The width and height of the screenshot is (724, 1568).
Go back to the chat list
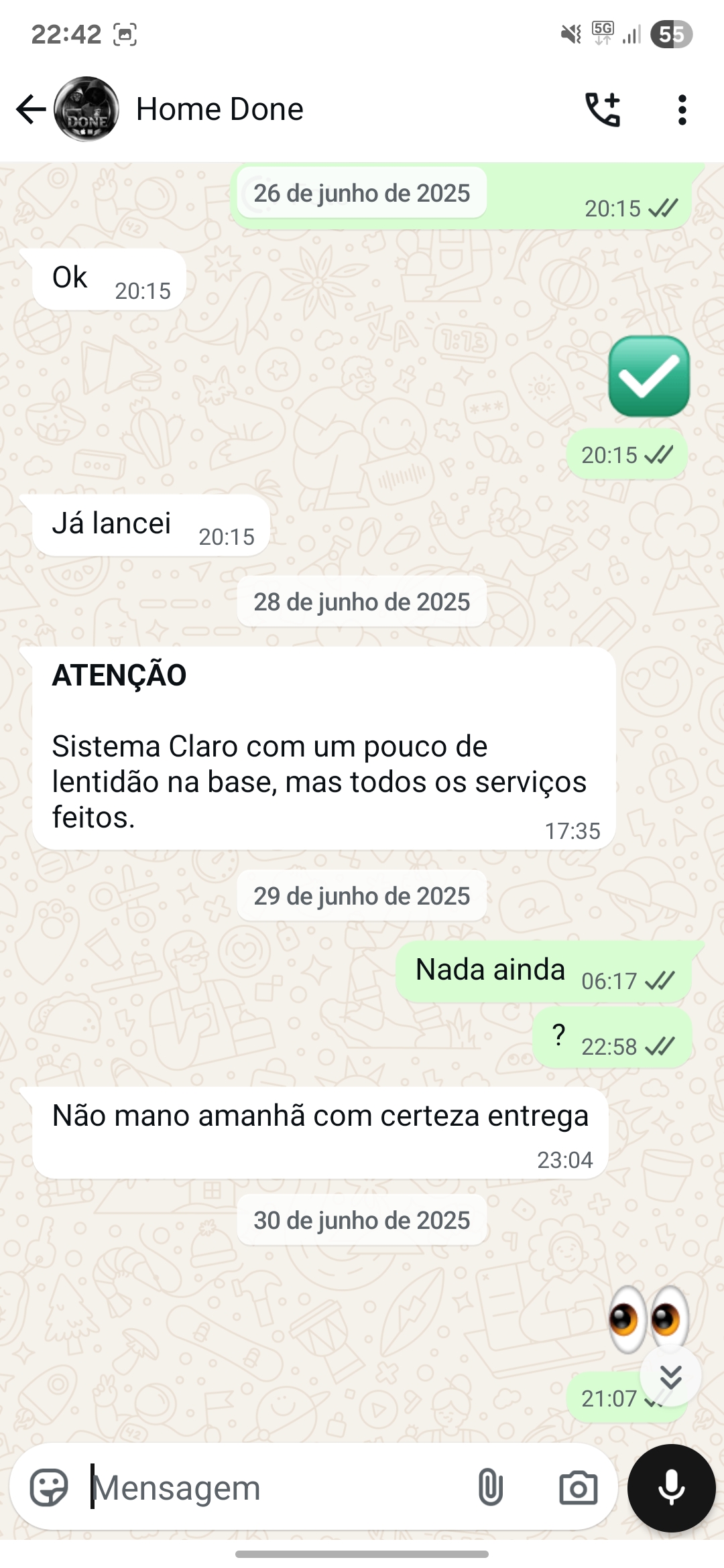[x=31, y=109]
